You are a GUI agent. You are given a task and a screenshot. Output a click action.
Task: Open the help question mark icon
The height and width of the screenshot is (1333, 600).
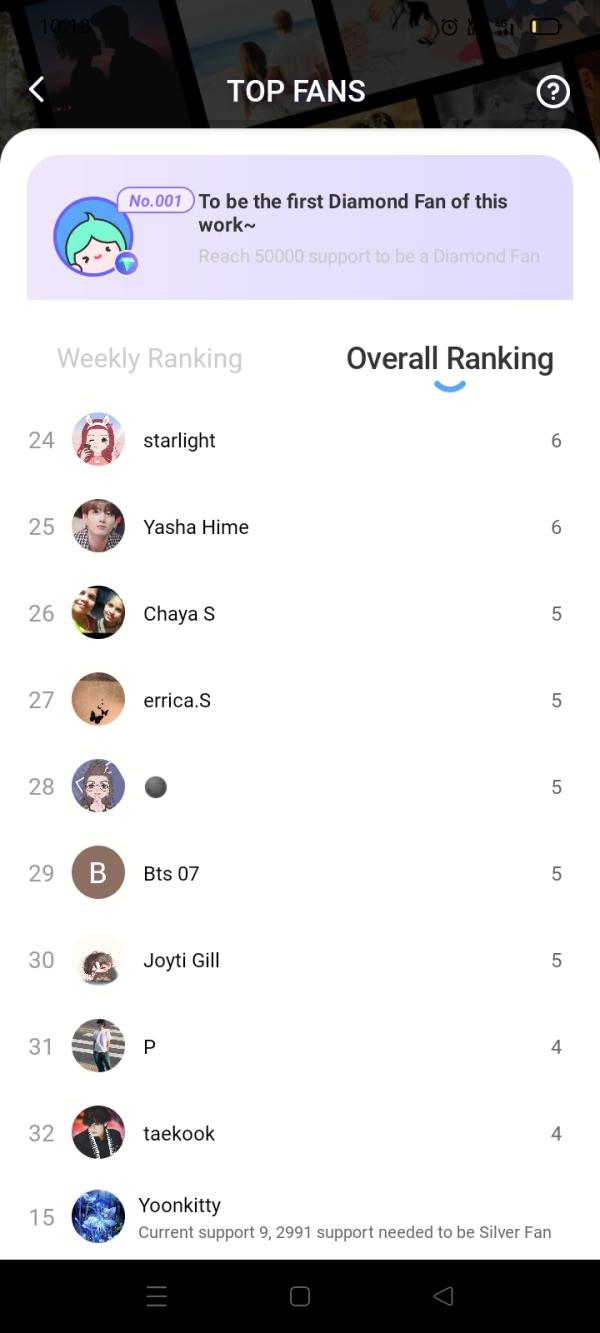pyautogui.click(x=552, y=92)
